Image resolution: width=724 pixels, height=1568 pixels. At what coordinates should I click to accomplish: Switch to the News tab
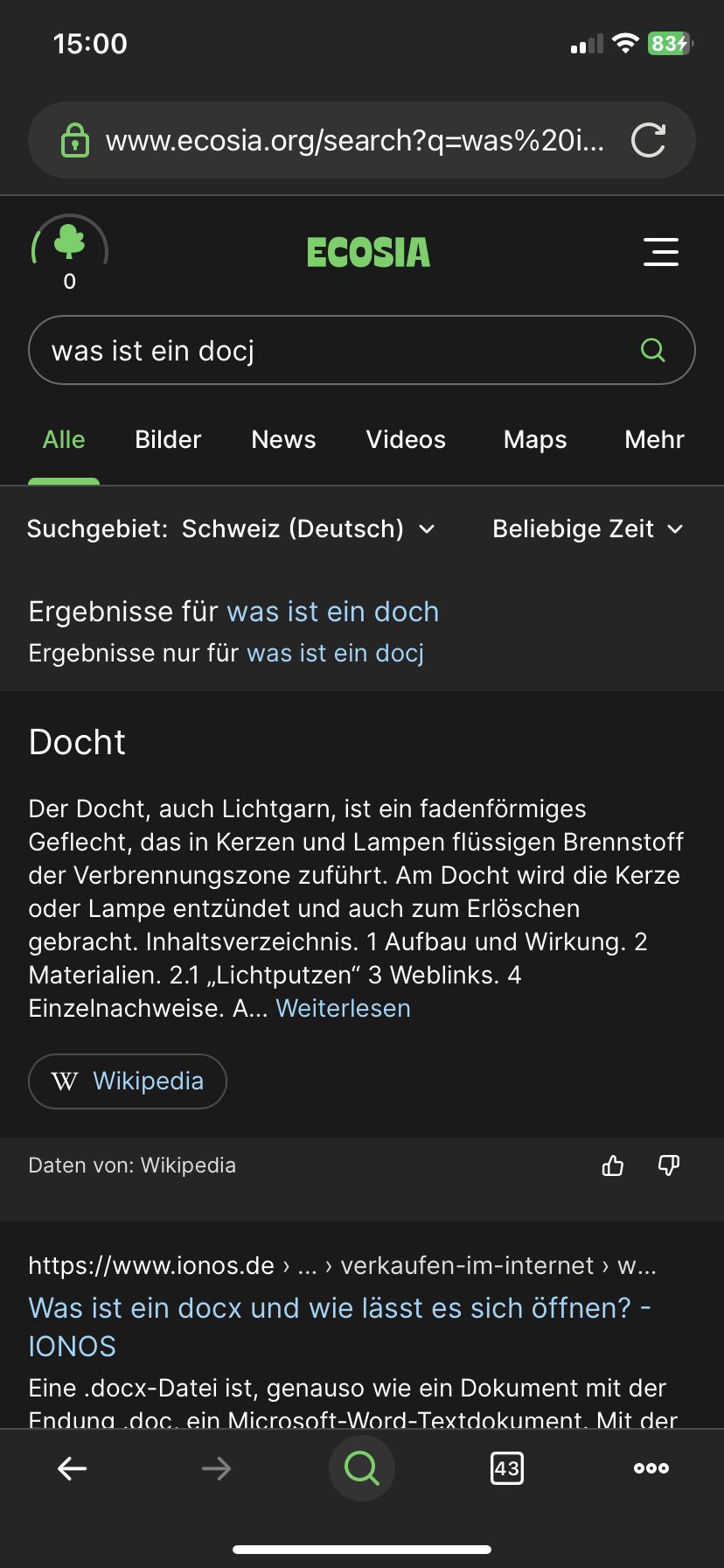[283, 439]
